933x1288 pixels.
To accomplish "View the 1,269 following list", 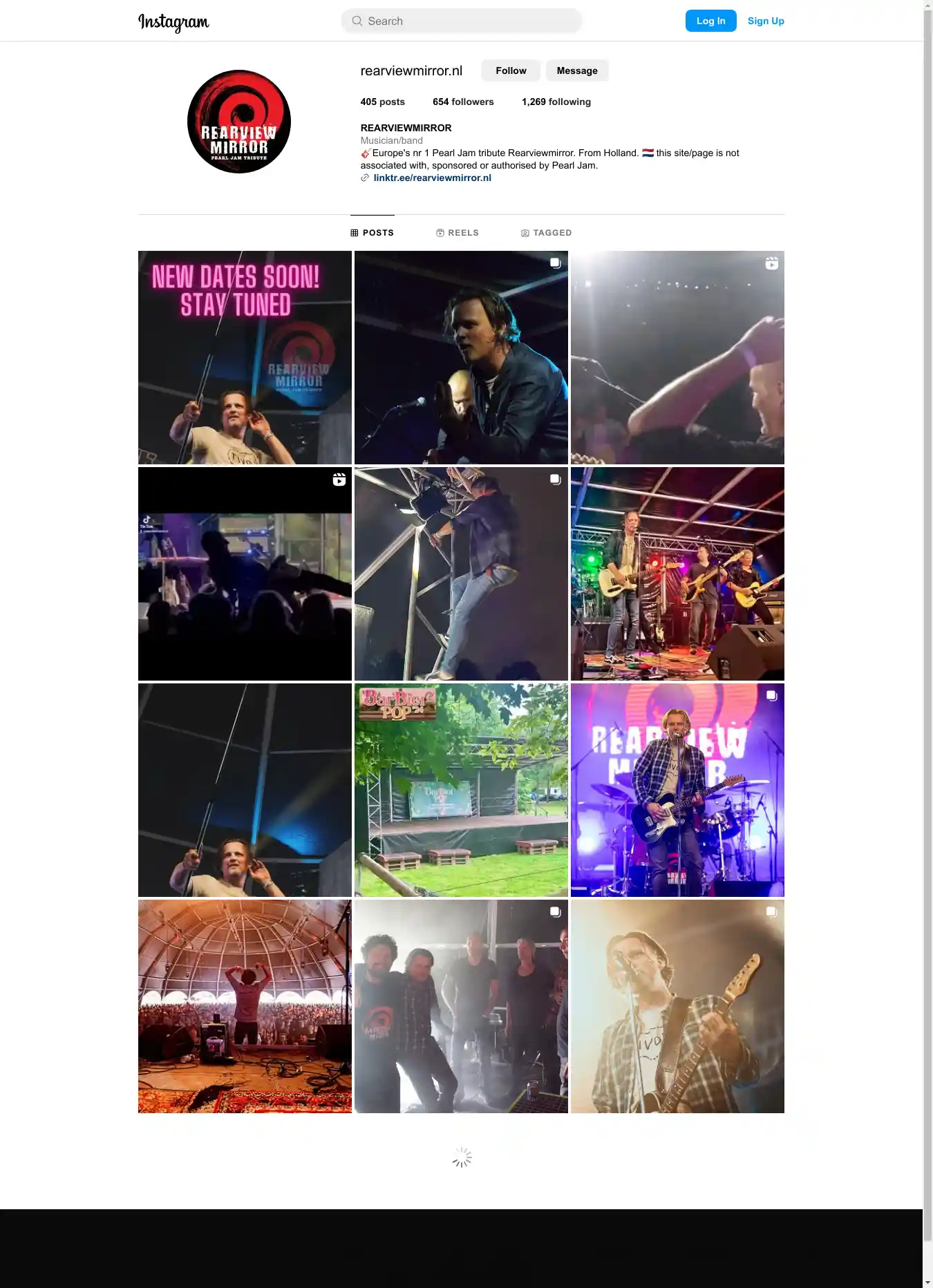I will pyautogui.click(x=556, y=102).
